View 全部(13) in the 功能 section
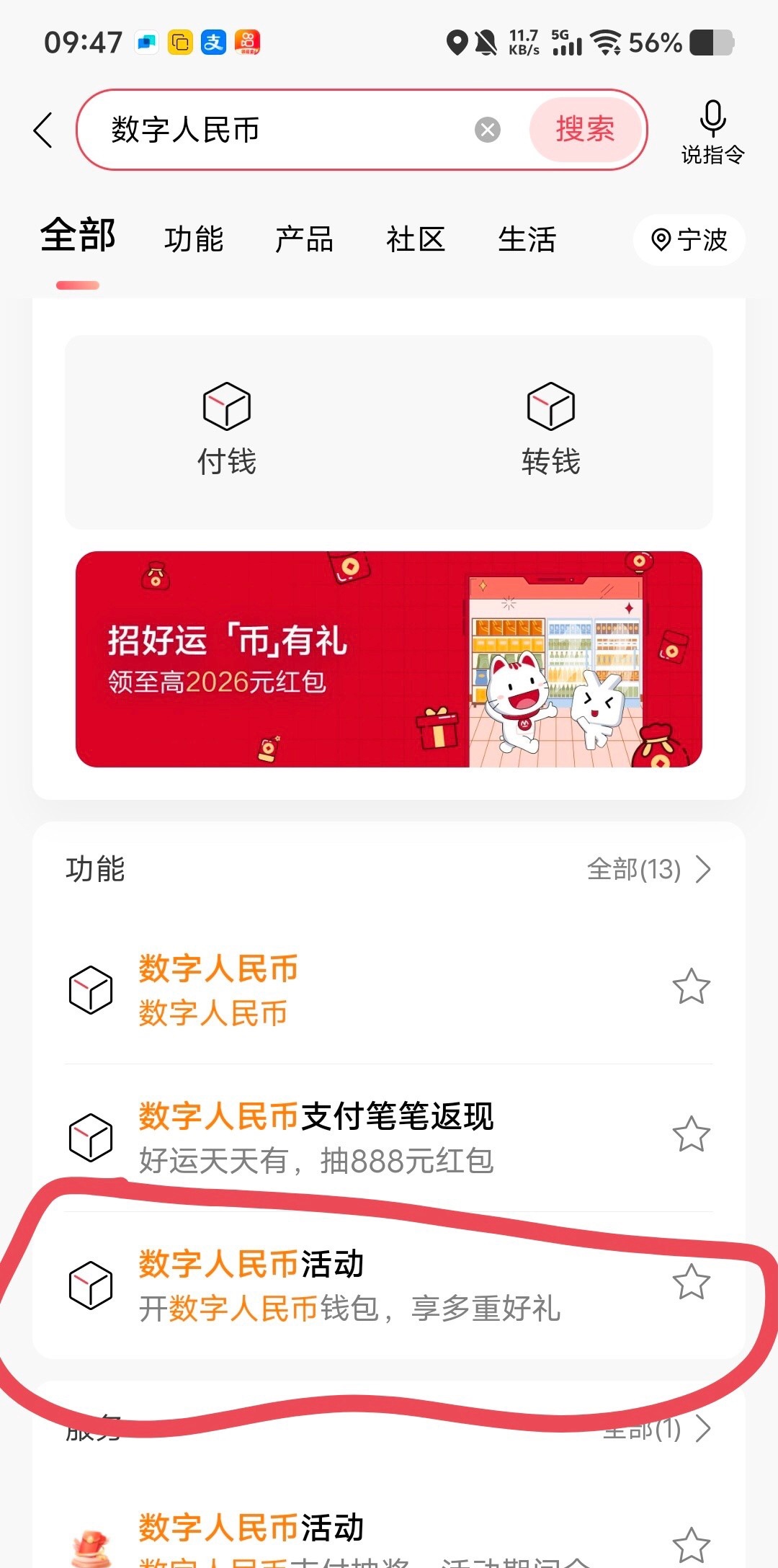 pyautogui.click(x=648, y=870)
